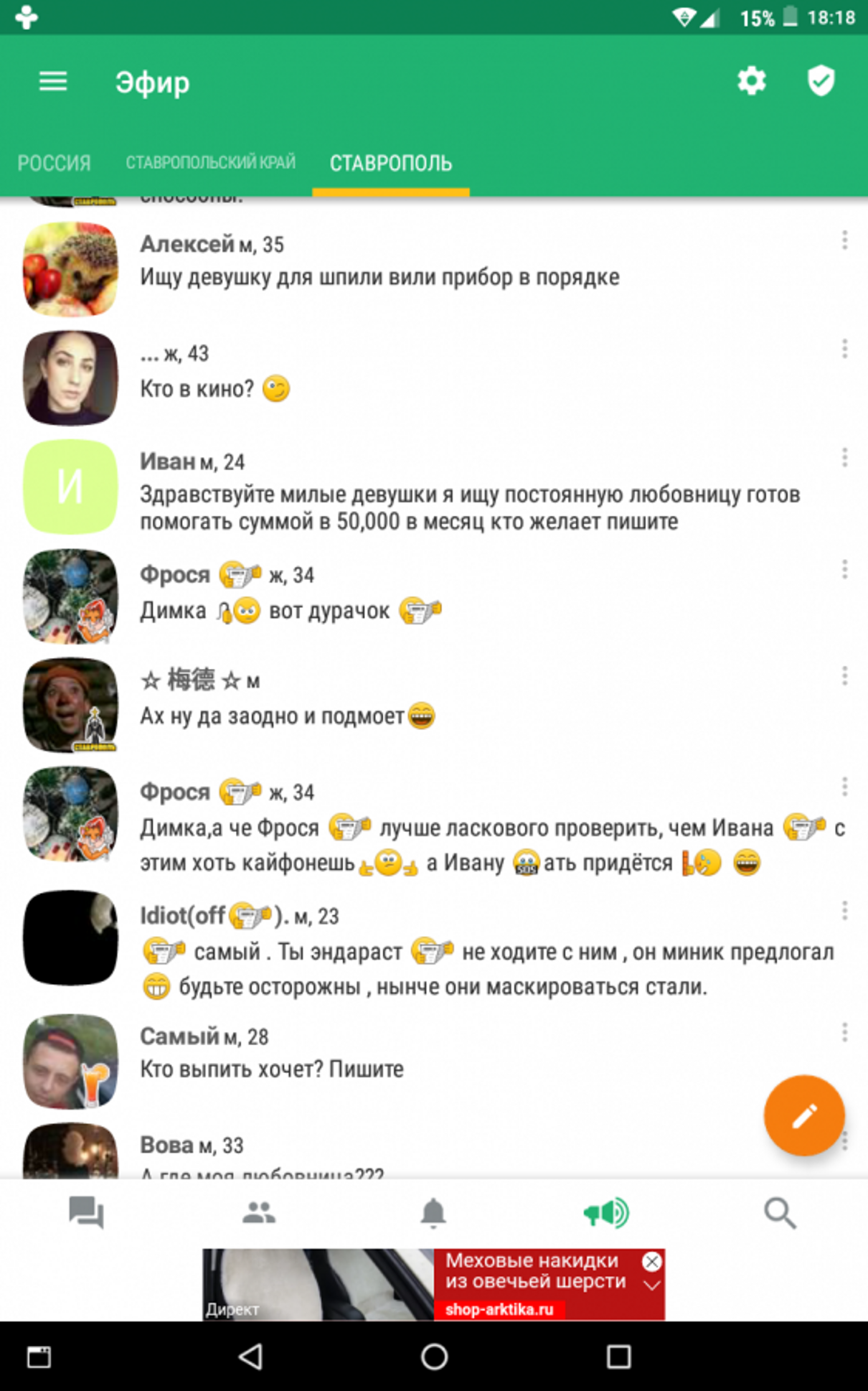The image size is (868, 1391).
Task: Open Самый's post 'Кто выпить хочет?'
Action: (x=272, y=1069)
